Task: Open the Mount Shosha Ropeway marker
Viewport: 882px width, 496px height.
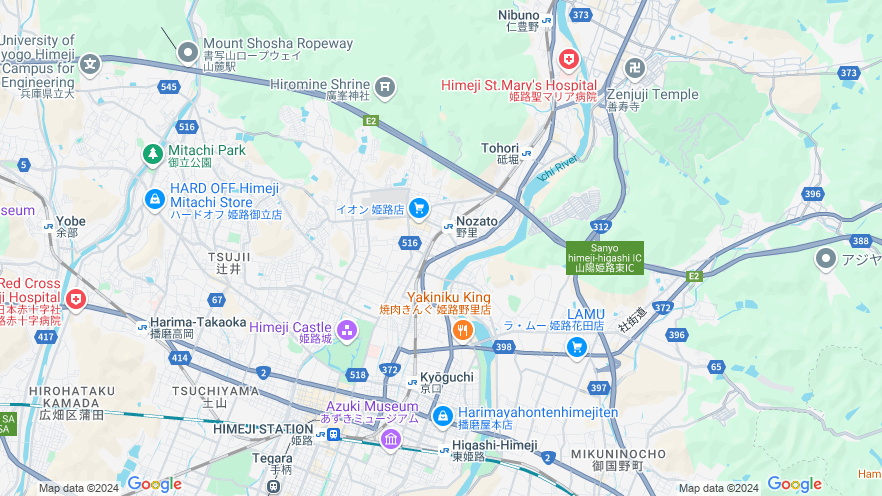Action: click(x=188, y=51)
